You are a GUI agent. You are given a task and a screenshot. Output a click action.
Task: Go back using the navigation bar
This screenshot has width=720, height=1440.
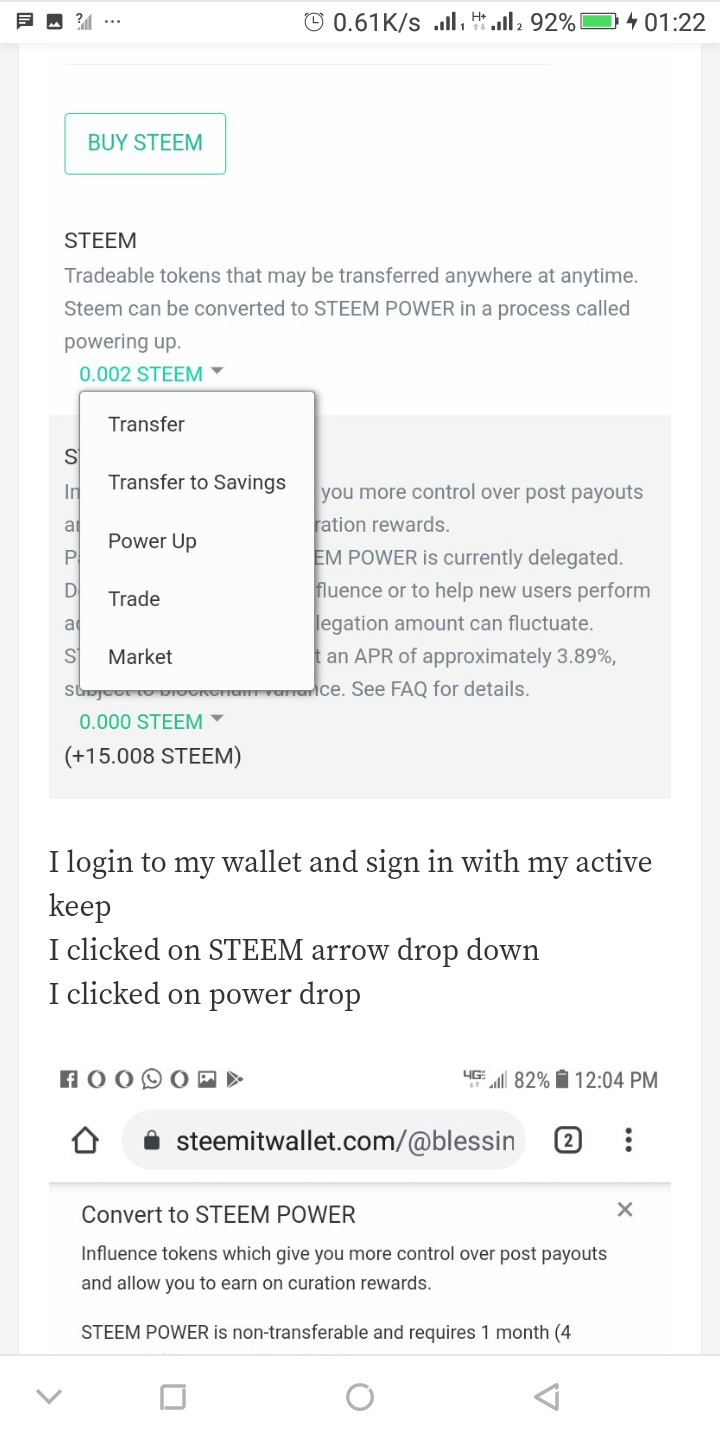coord(546,1397)
